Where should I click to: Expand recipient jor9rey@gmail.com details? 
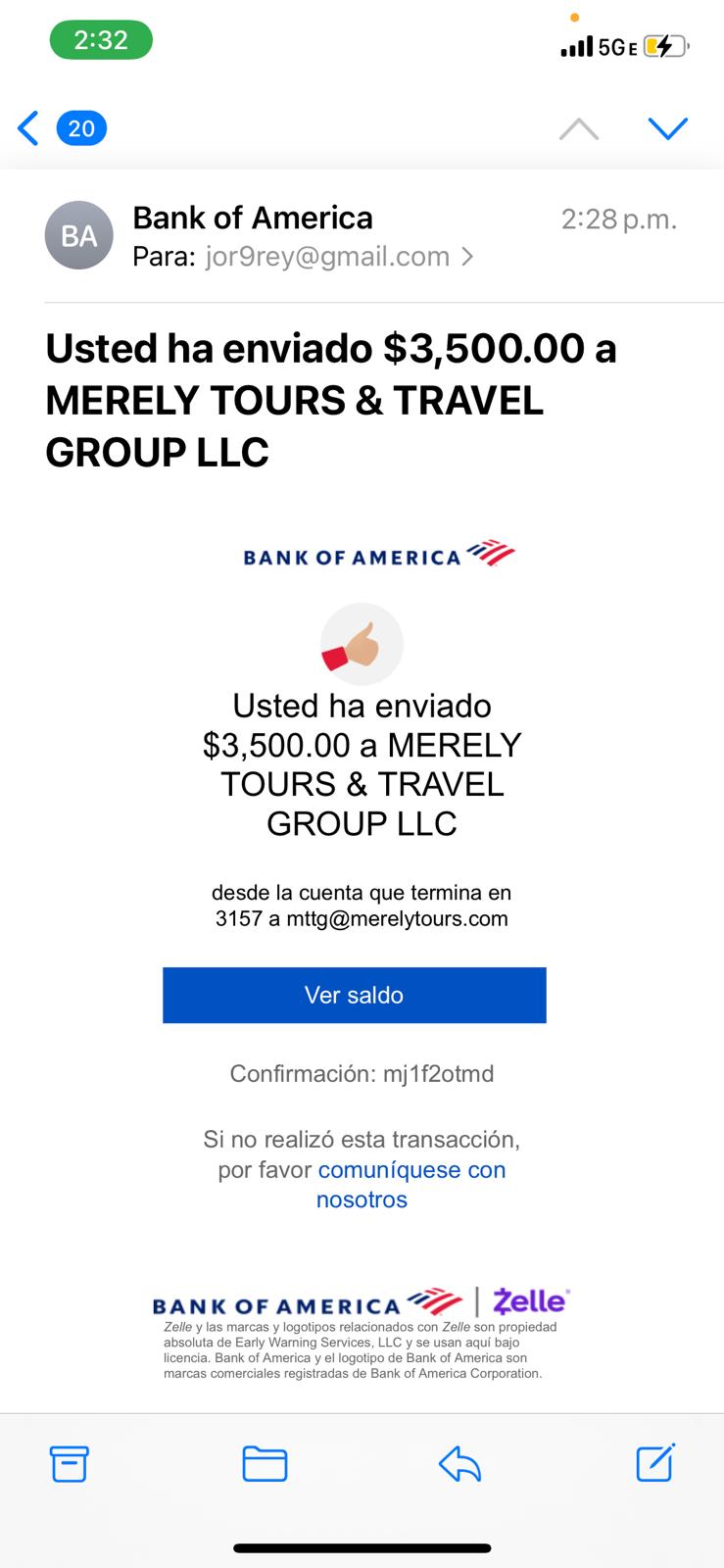point(339,257)
